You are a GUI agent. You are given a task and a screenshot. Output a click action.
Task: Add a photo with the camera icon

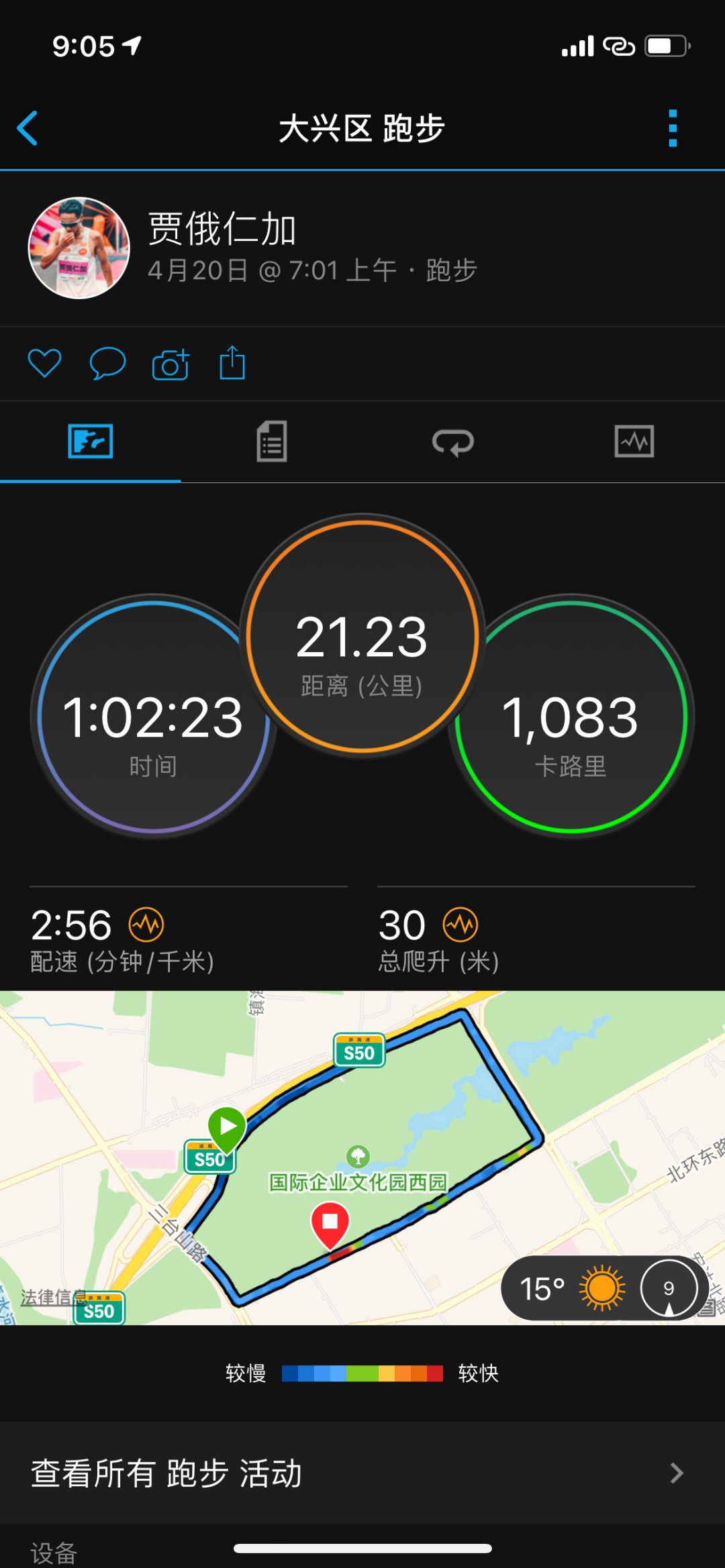(x=171, y=364)
